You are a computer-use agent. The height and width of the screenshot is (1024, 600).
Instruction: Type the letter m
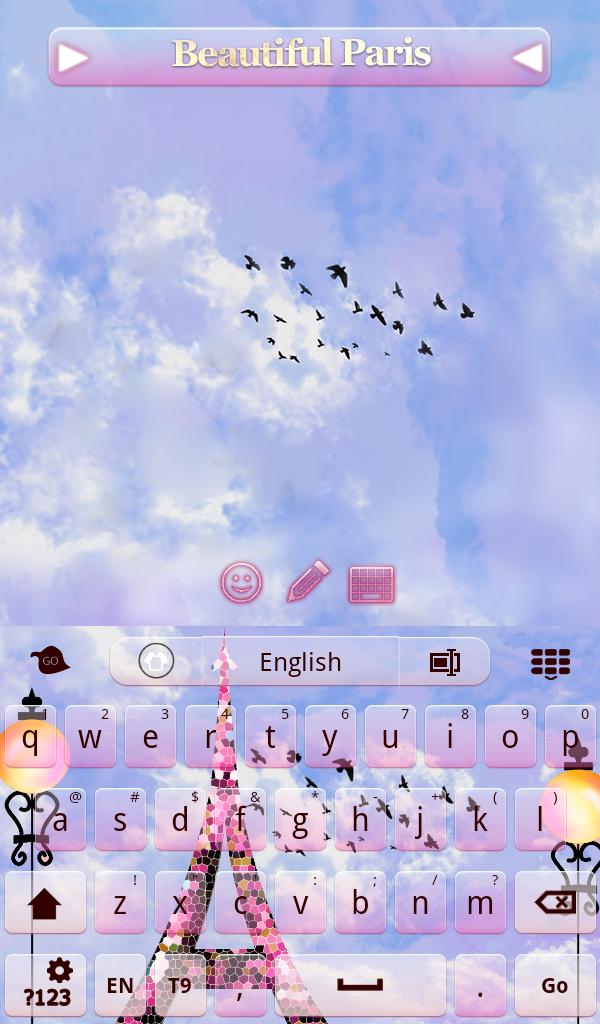480,903
